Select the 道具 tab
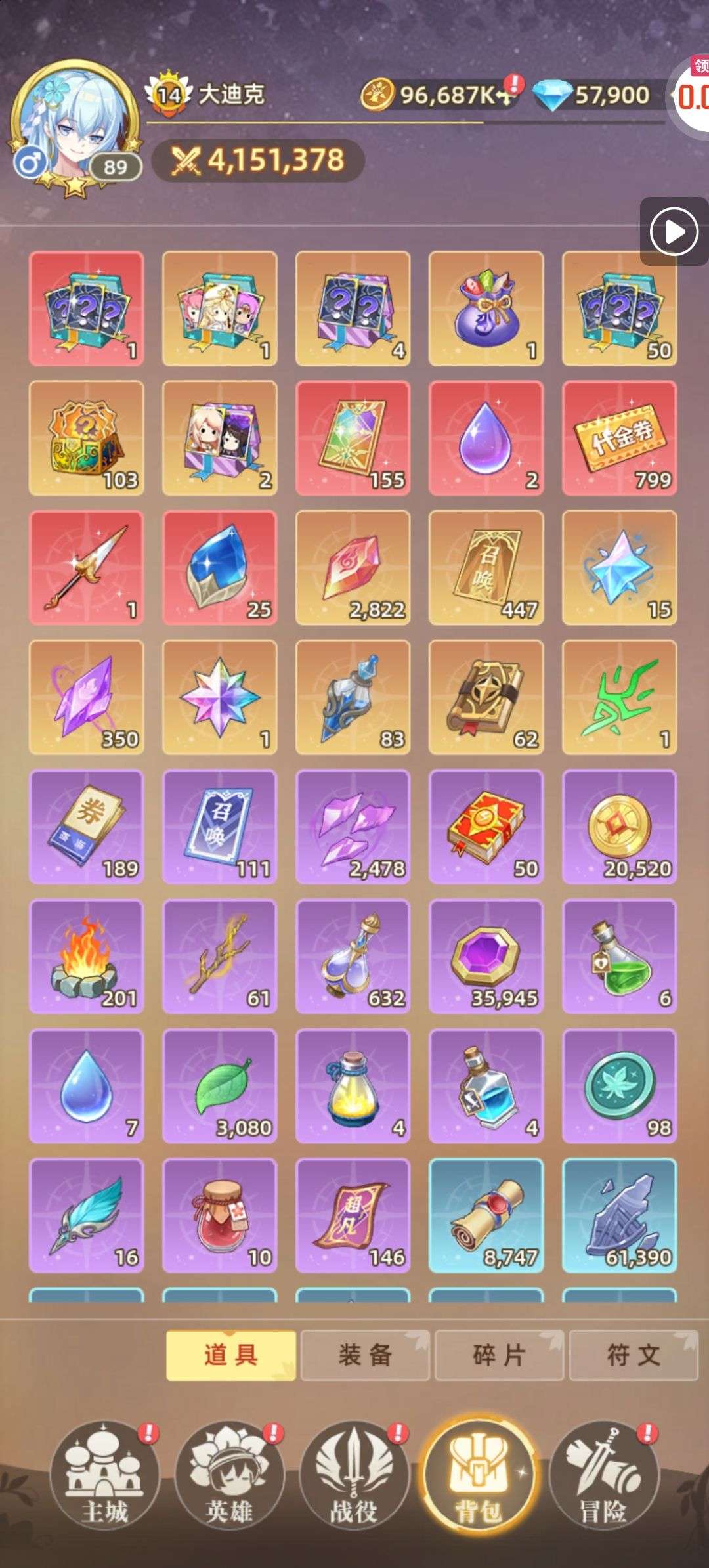This screenshot has width=709, height=1568. pyautogui.click(x=231, y=1356)
